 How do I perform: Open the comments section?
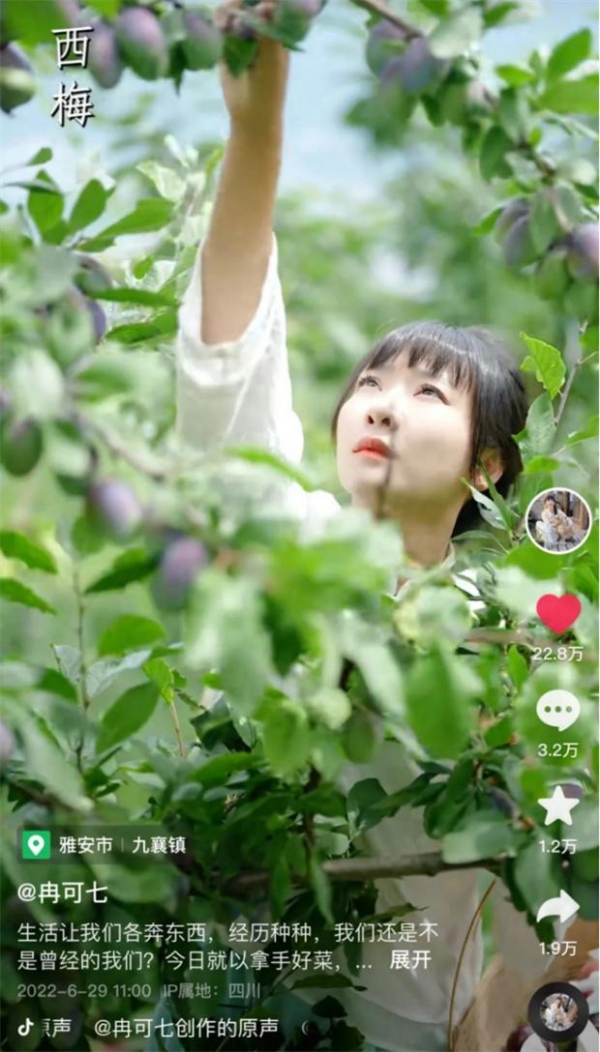point(558,710)
